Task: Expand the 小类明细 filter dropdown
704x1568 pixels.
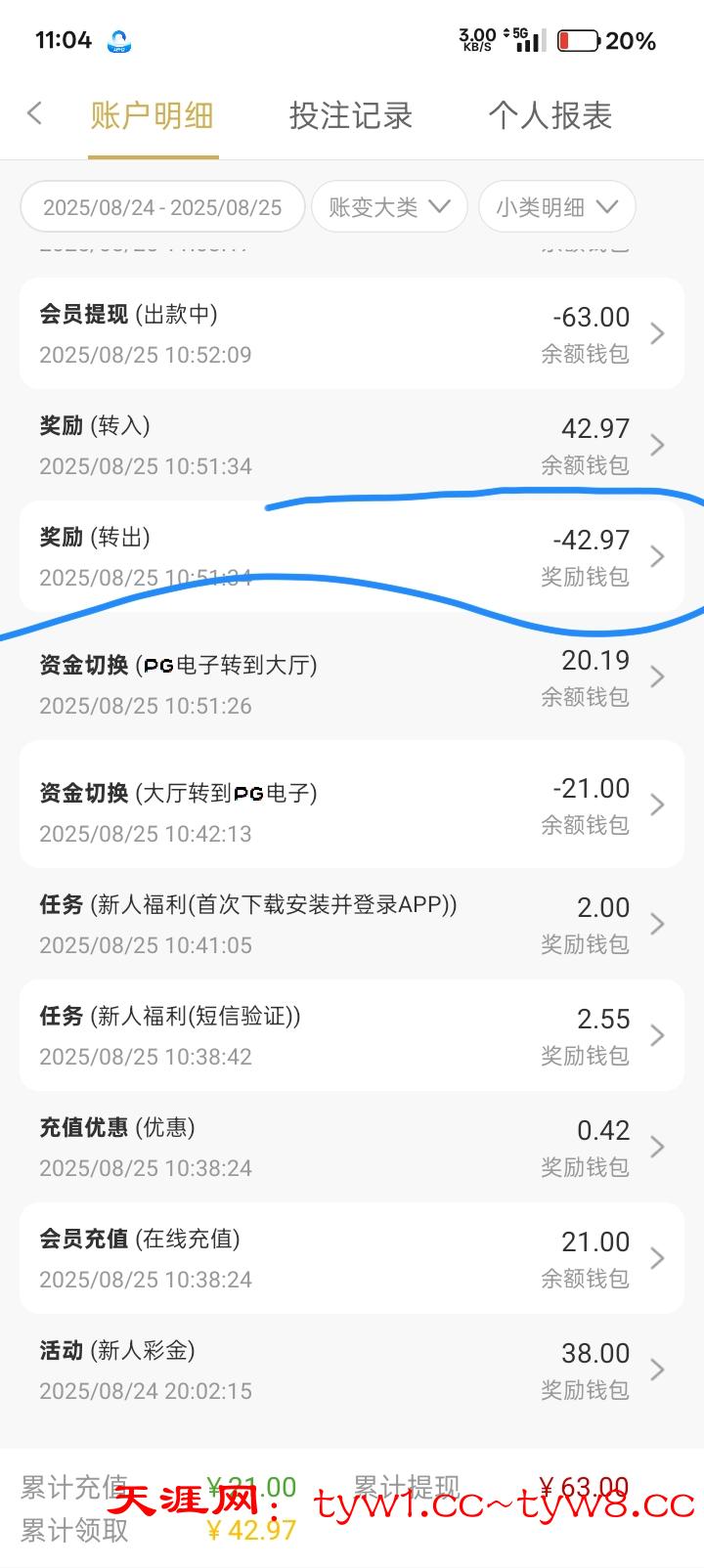Action: pyautogui.click(x=556, y=207)
